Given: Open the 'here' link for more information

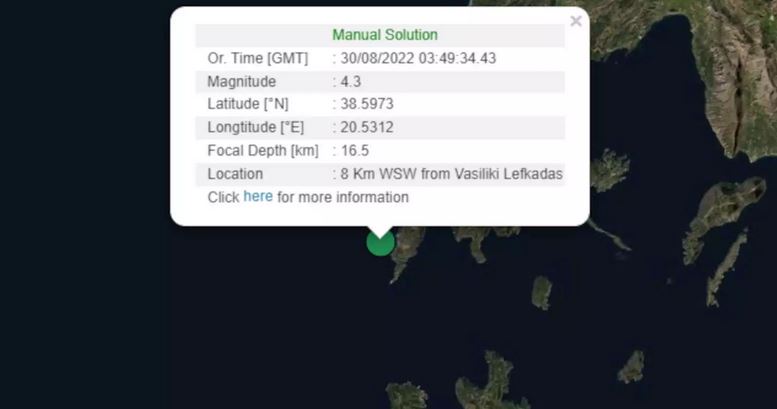Looking at the screenshot, I should 258,197.
